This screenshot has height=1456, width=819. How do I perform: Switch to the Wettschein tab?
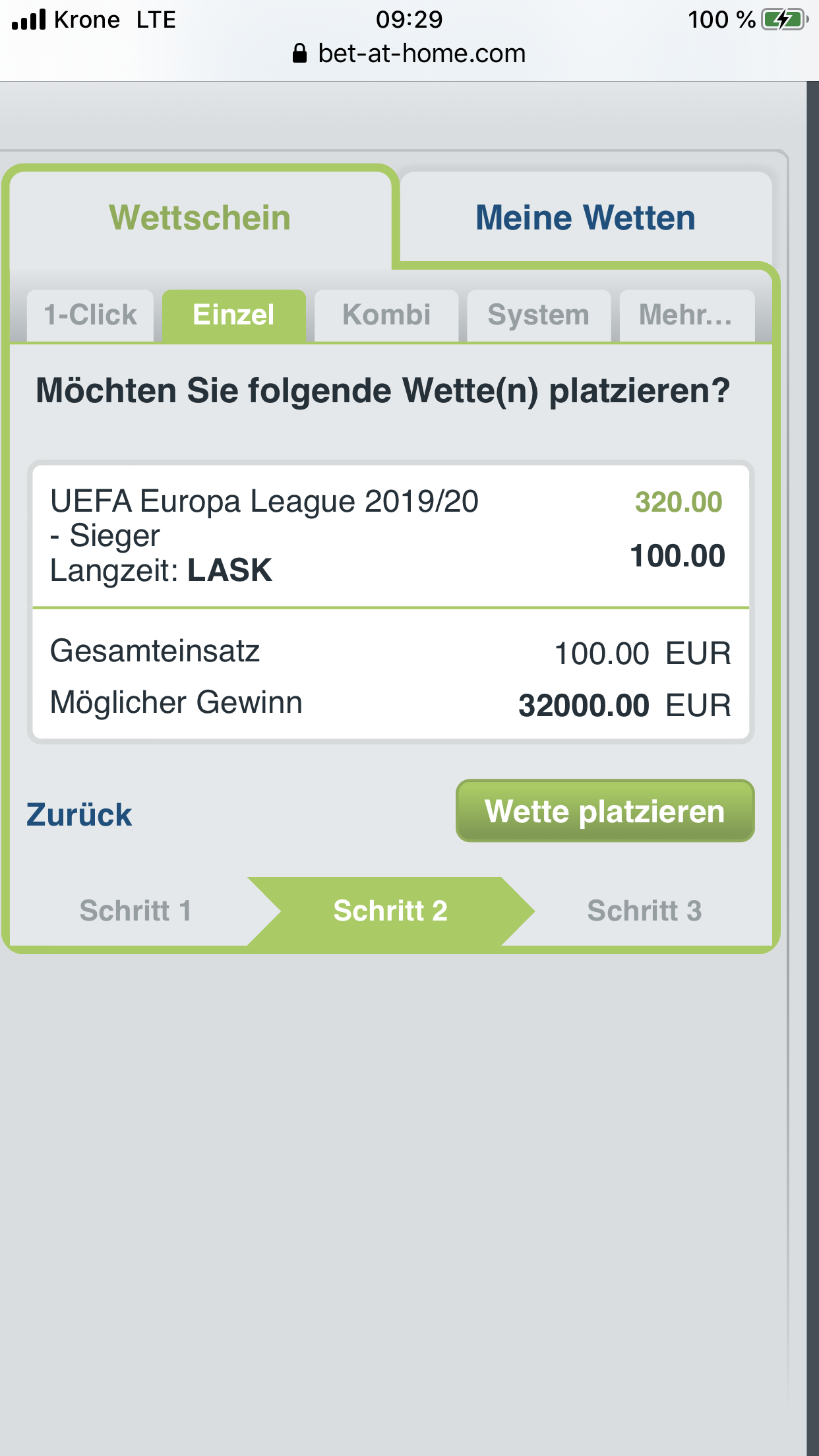200,218
